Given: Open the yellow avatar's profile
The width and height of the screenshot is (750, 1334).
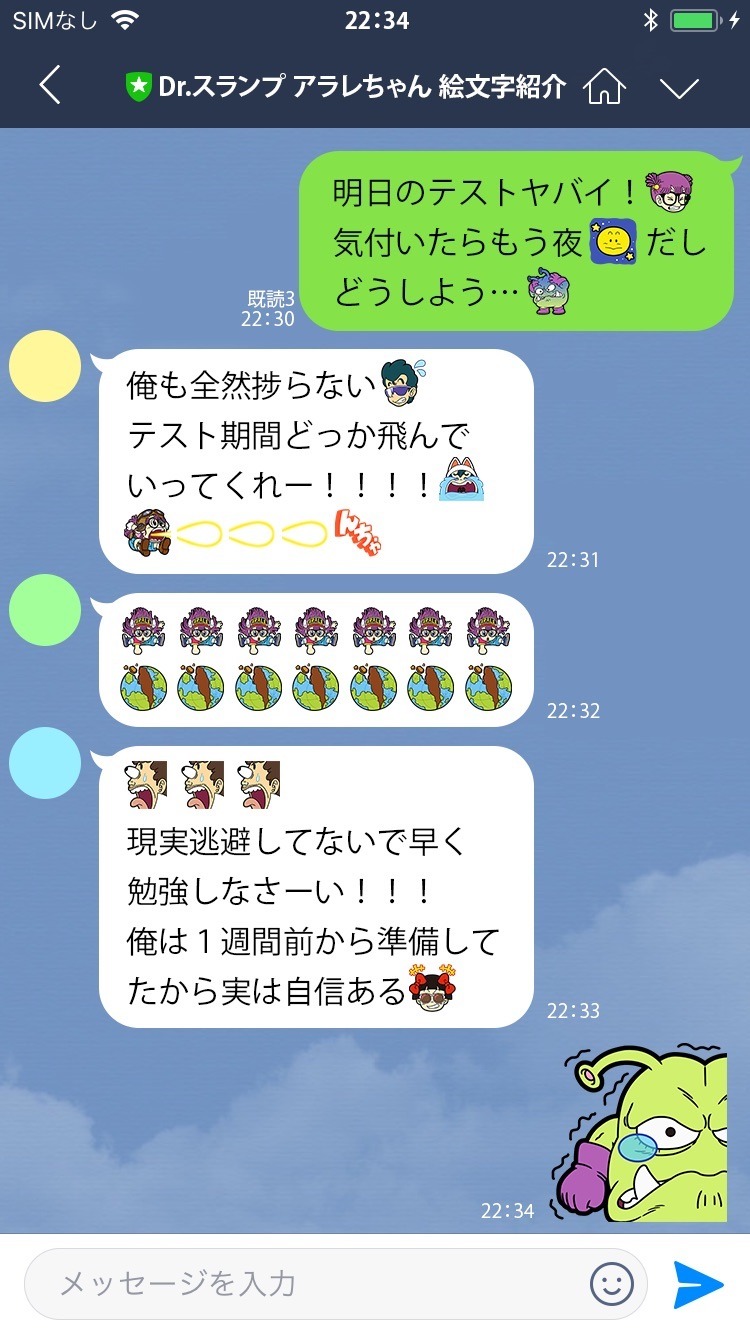Looking at the screenshot, I should (x=44, y=366).
